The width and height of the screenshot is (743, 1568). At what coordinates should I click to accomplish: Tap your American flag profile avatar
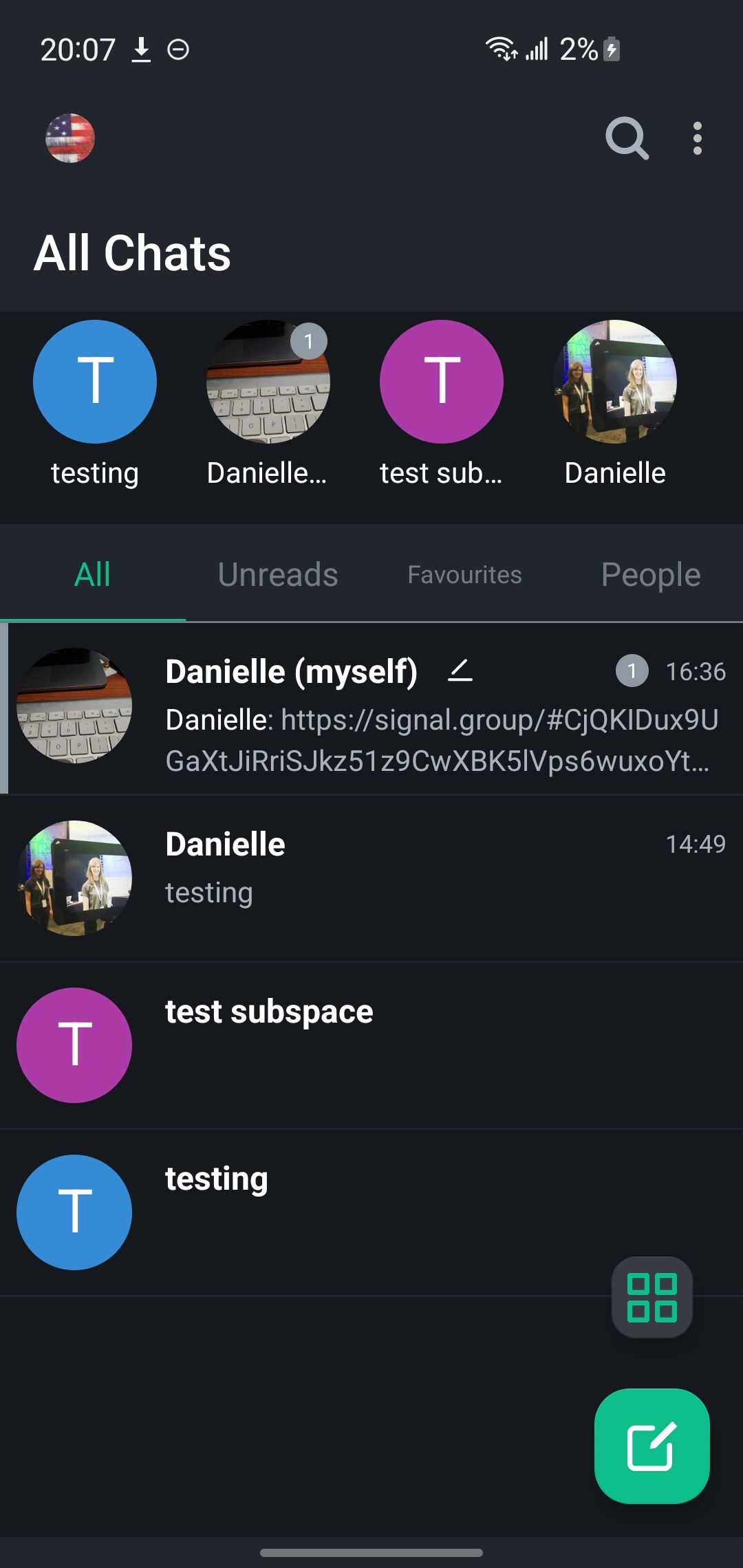(69, 138)
